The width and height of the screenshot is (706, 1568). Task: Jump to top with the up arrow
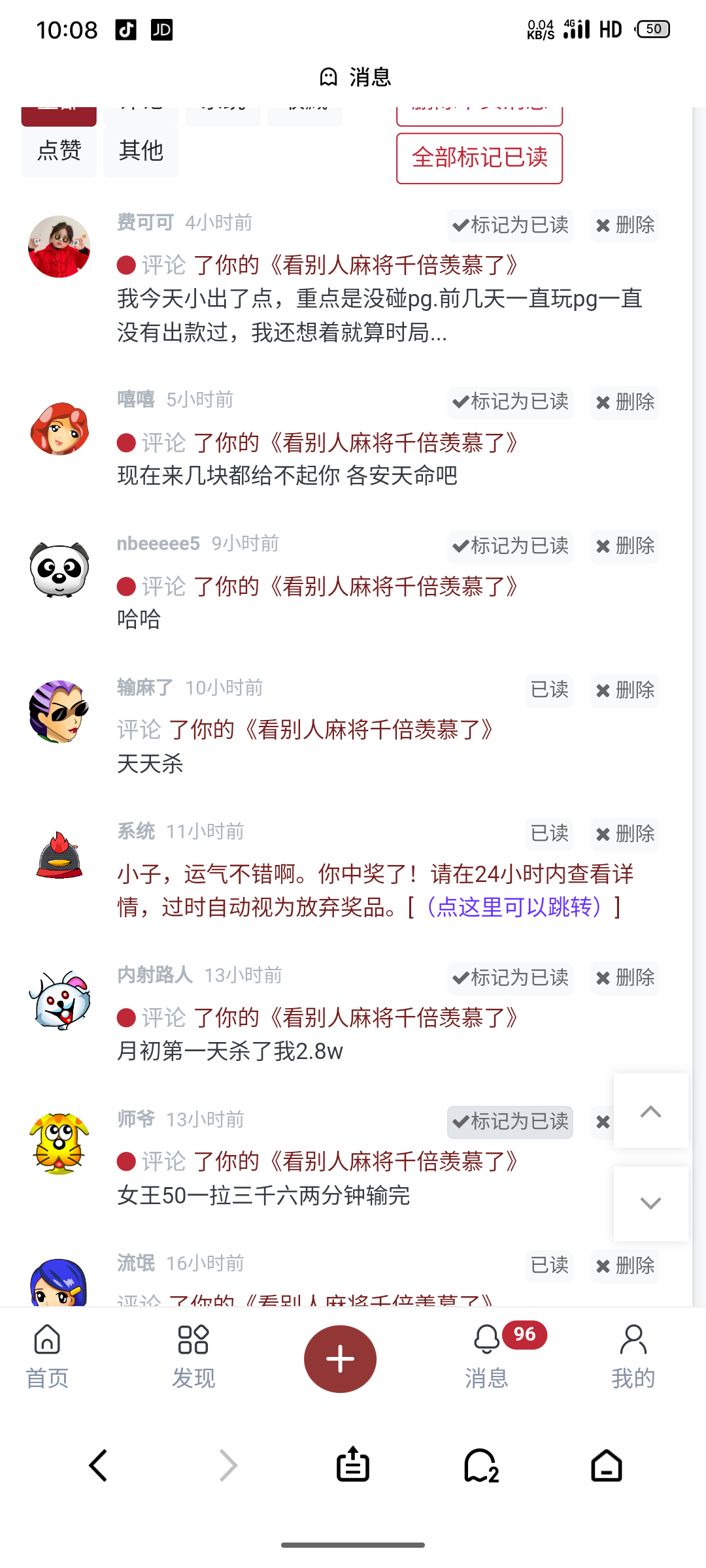(650, 1111)
